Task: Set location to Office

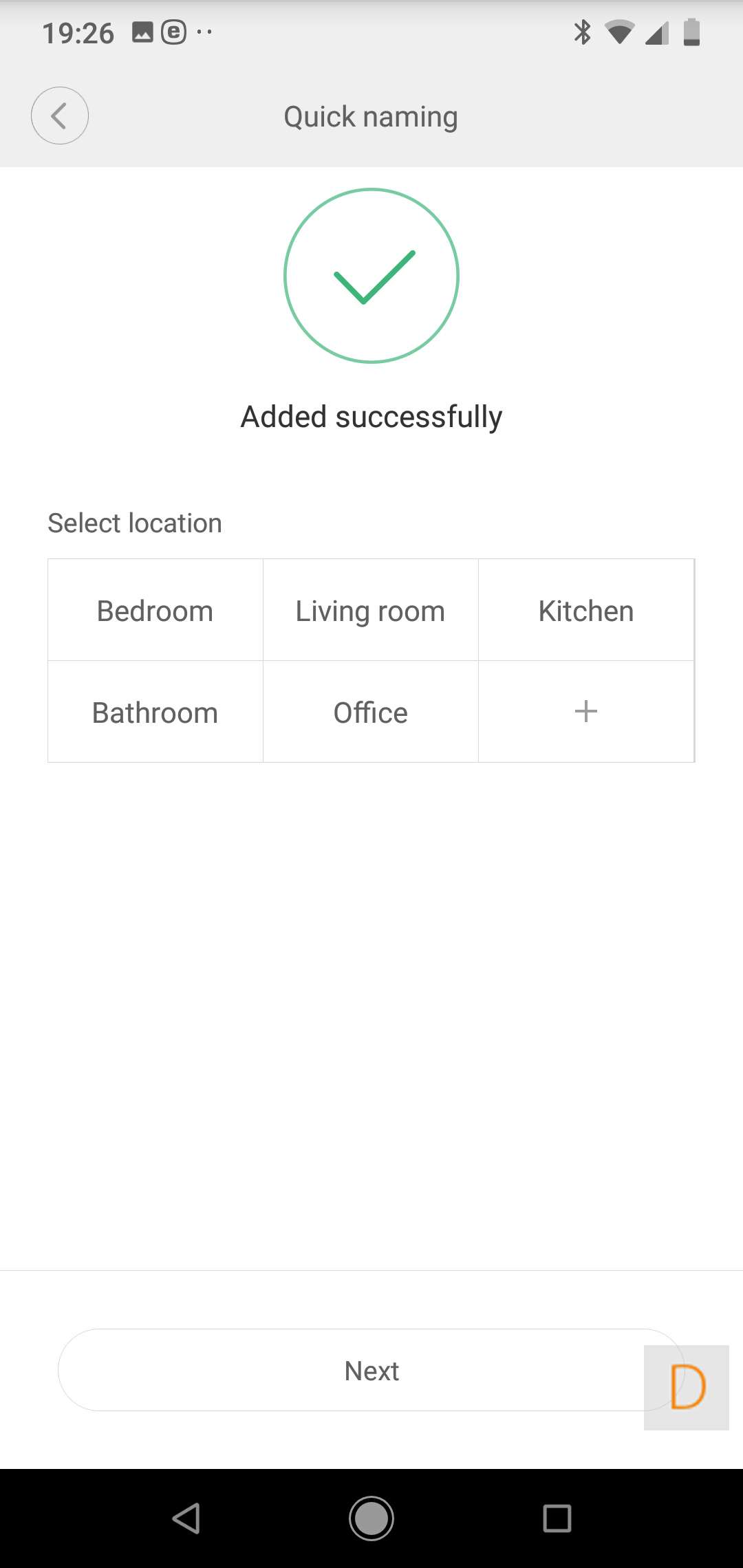Action: click(x=370, y=712)
